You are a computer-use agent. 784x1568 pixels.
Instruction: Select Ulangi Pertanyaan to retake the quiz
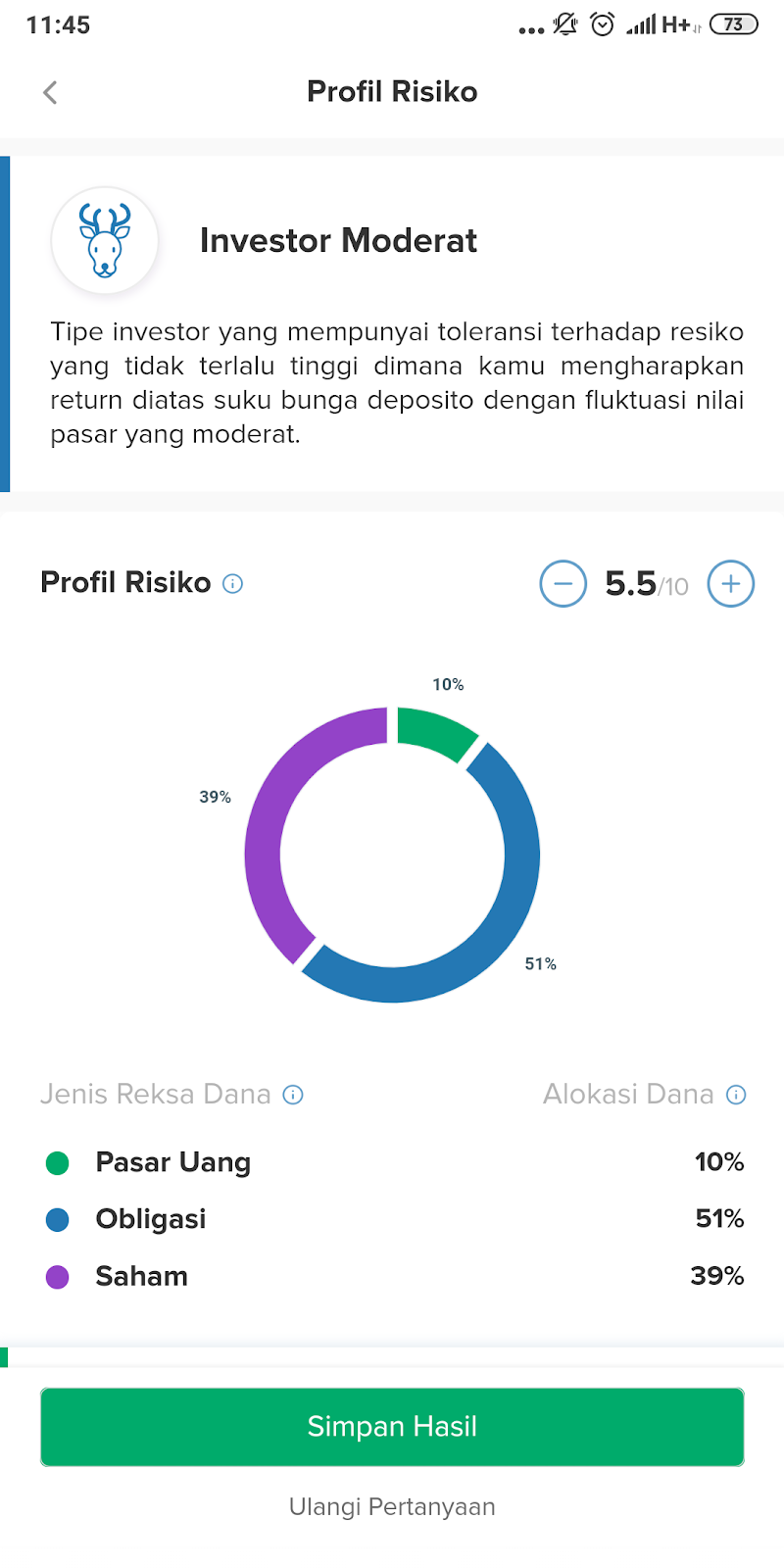392,1506
